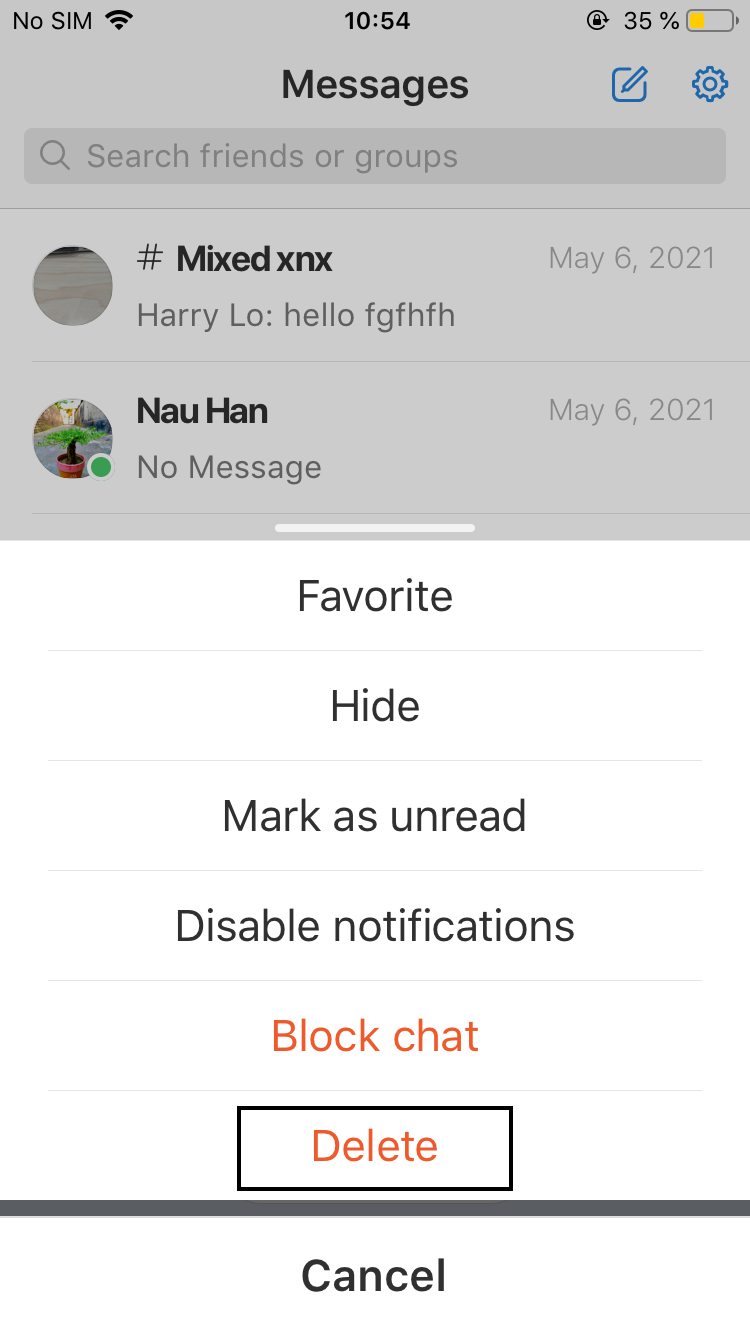Hide the selected chat
Viewport: 750px width, 1334px height.
375,705
